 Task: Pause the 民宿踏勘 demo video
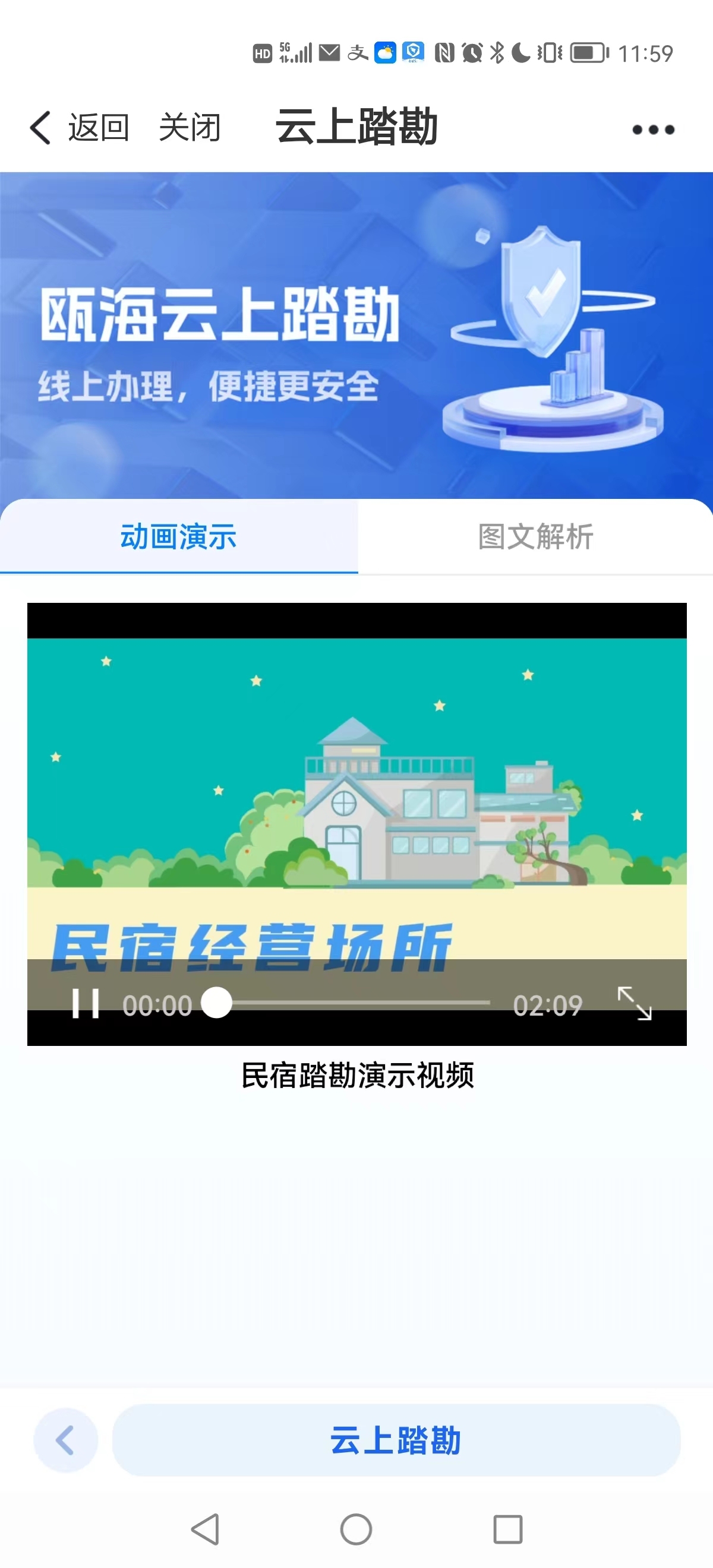click(85, 1004)
